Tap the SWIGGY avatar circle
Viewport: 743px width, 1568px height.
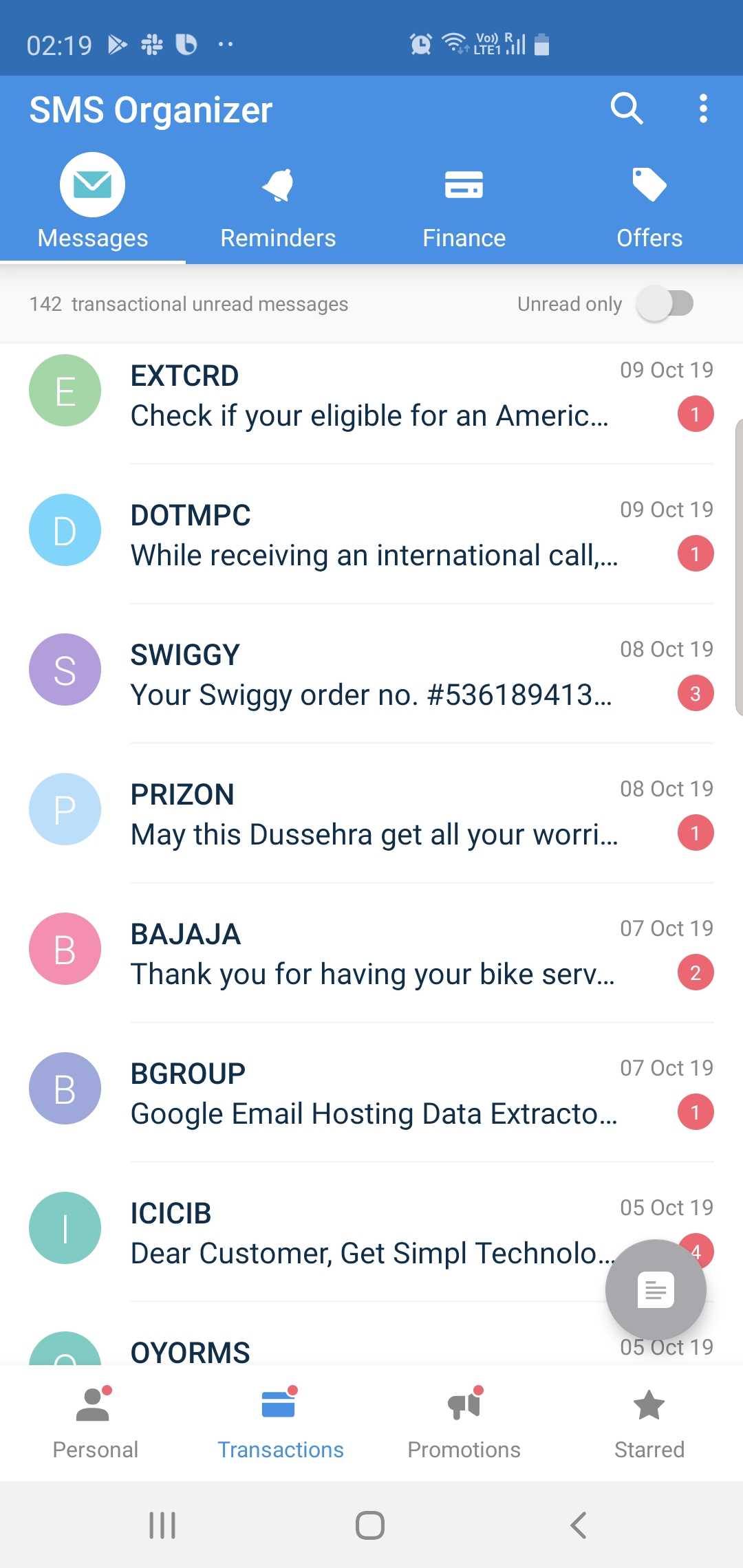pyautogui.click(x=65, y=669)
